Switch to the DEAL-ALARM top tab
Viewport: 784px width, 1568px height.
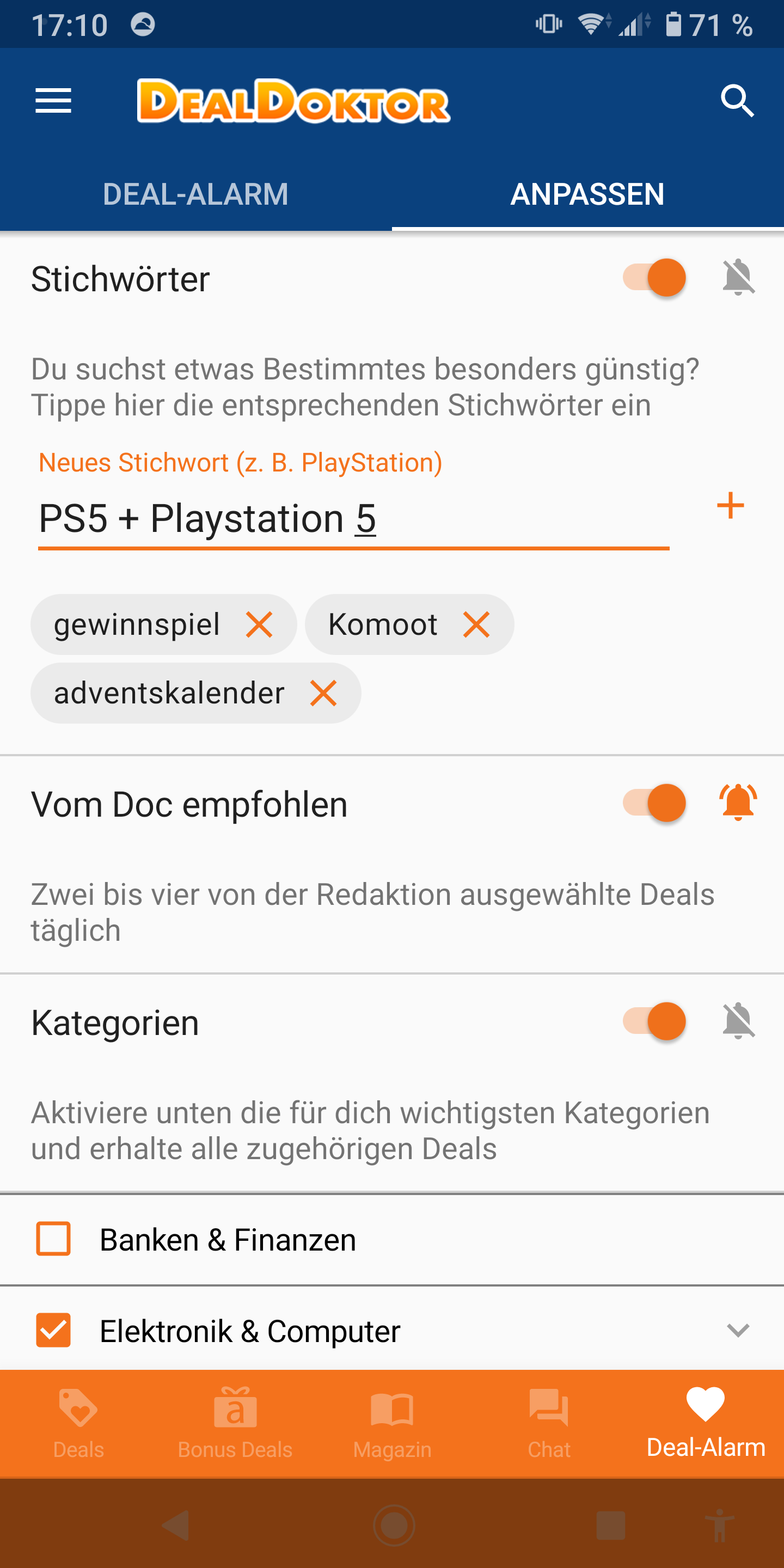click(195, 194)
